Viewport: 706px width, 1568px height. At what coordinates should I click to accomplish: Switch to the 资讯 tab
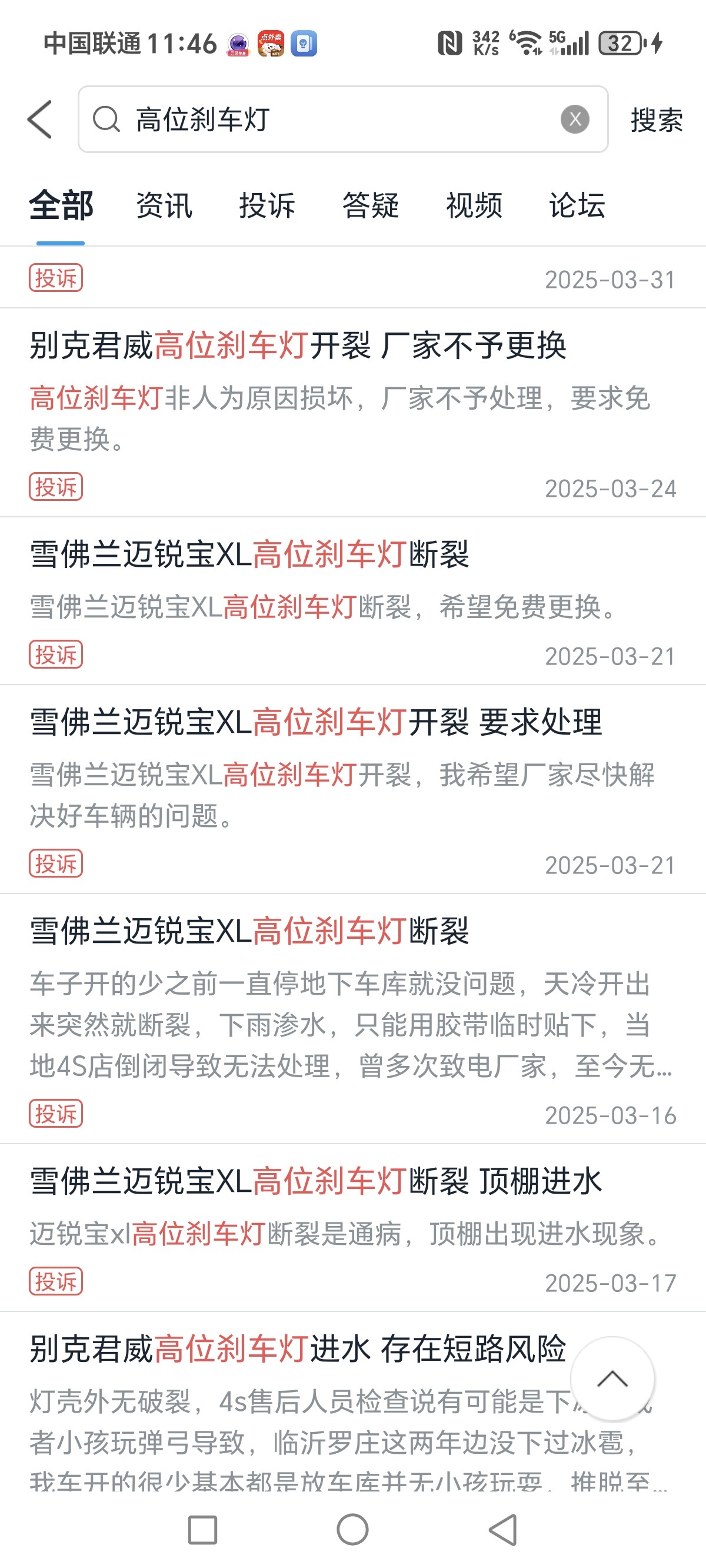[164, 206]
